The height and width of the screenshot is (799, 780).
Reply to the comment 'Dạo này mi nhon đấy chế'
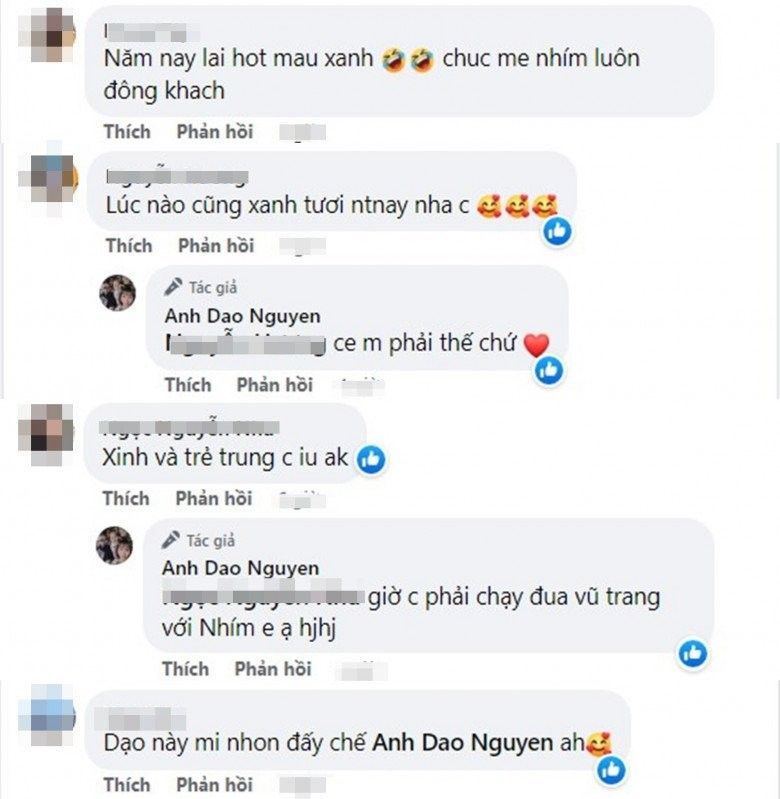214,783
